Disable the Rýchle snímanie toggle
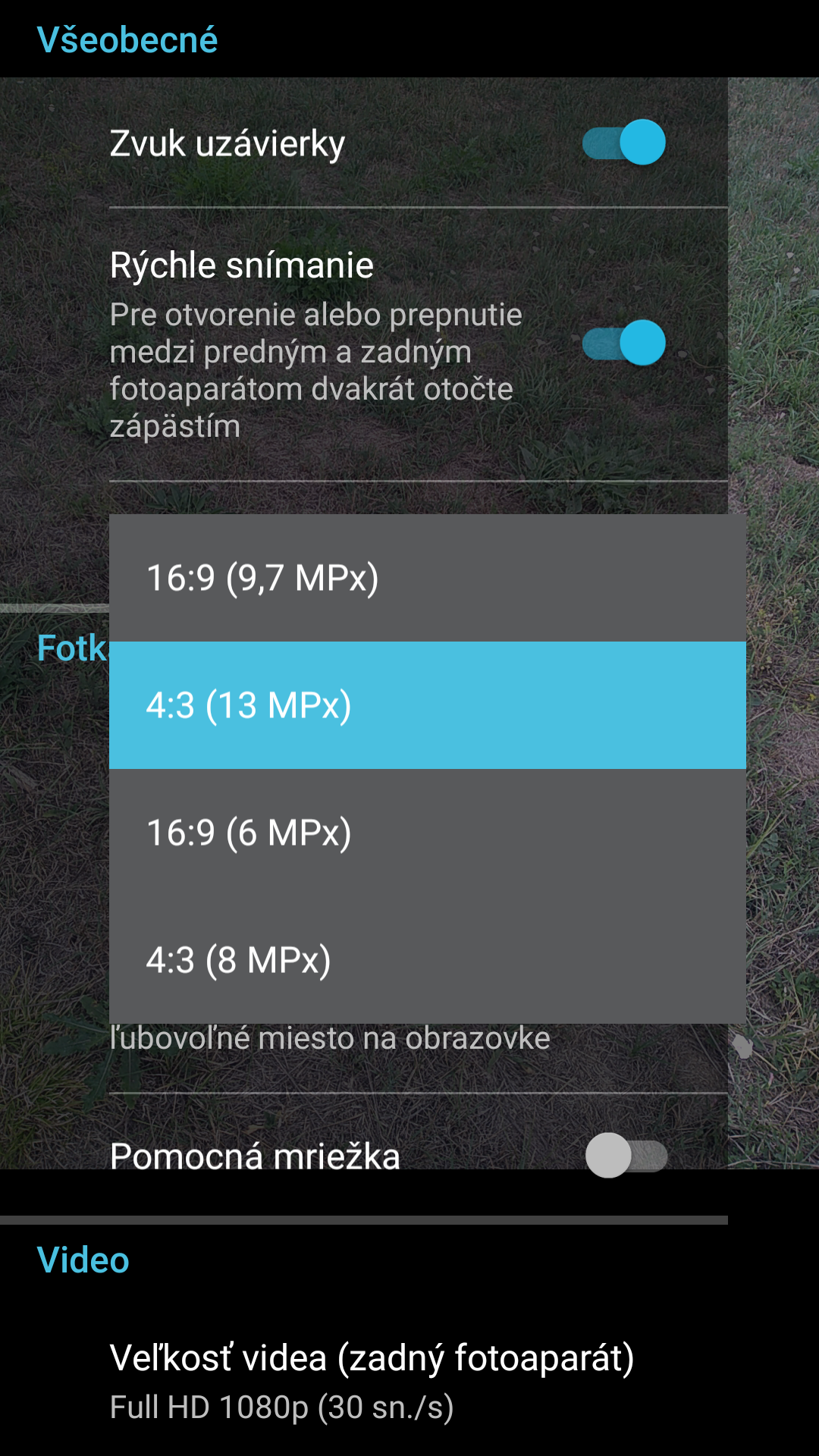This screenshot has width=819, height=1456. [x=623, y=343]
